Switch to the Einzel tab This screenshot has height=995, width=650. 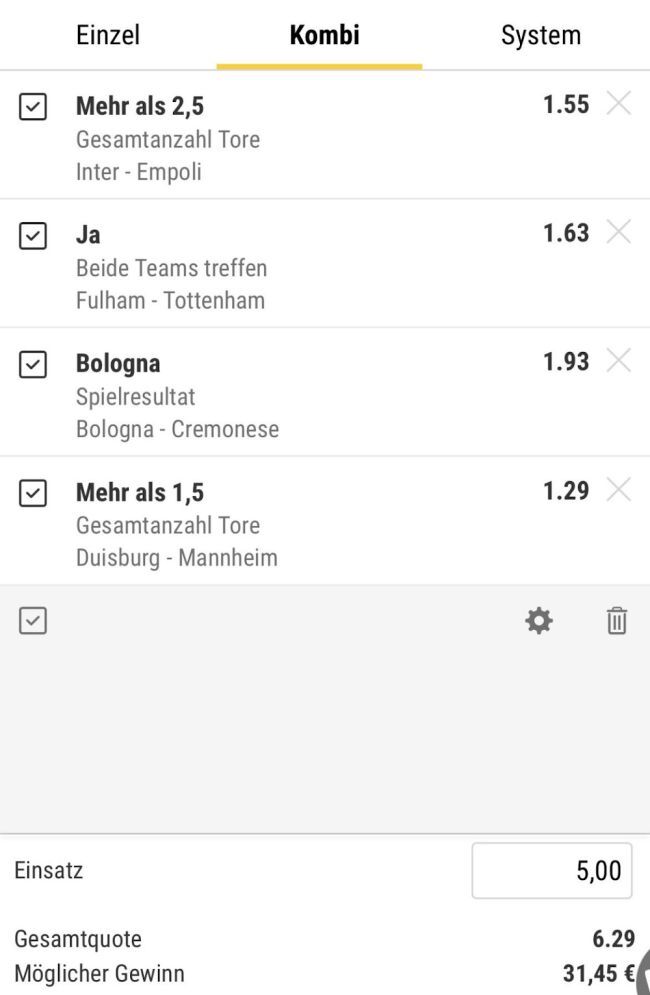point(108,36)
